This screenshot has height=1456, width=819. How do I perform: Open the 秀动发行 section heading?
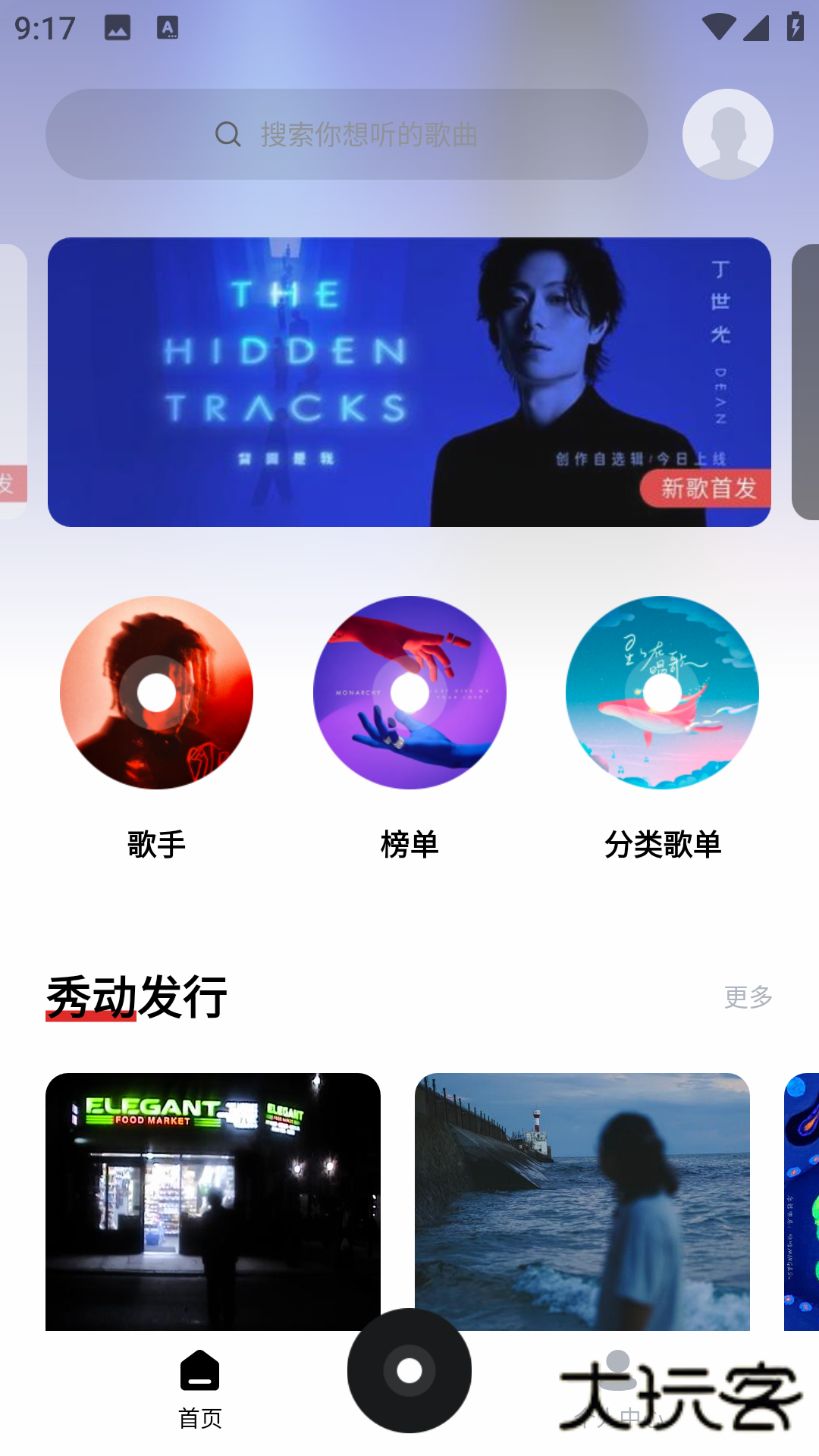(x=136, y=999)
